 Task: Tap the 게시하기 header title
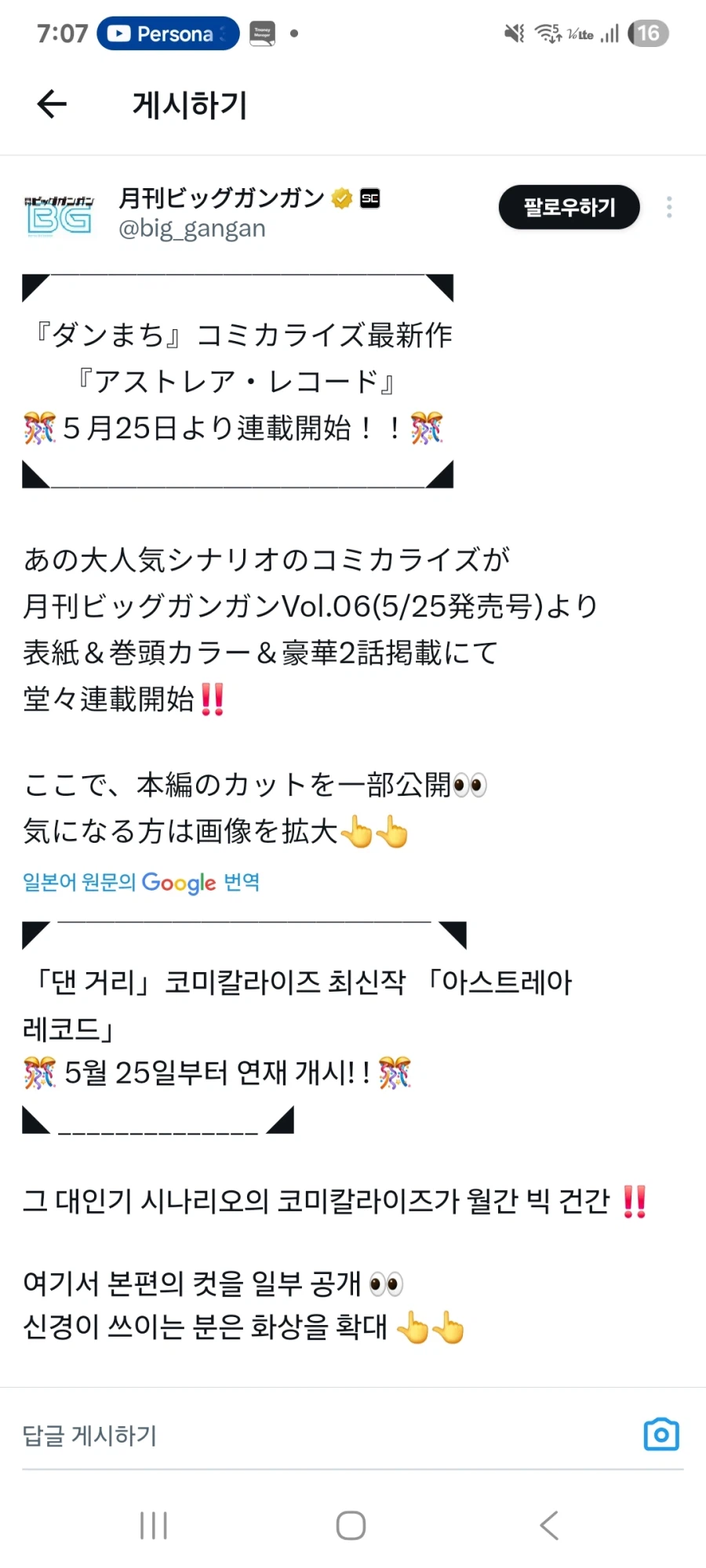(188, 104)
